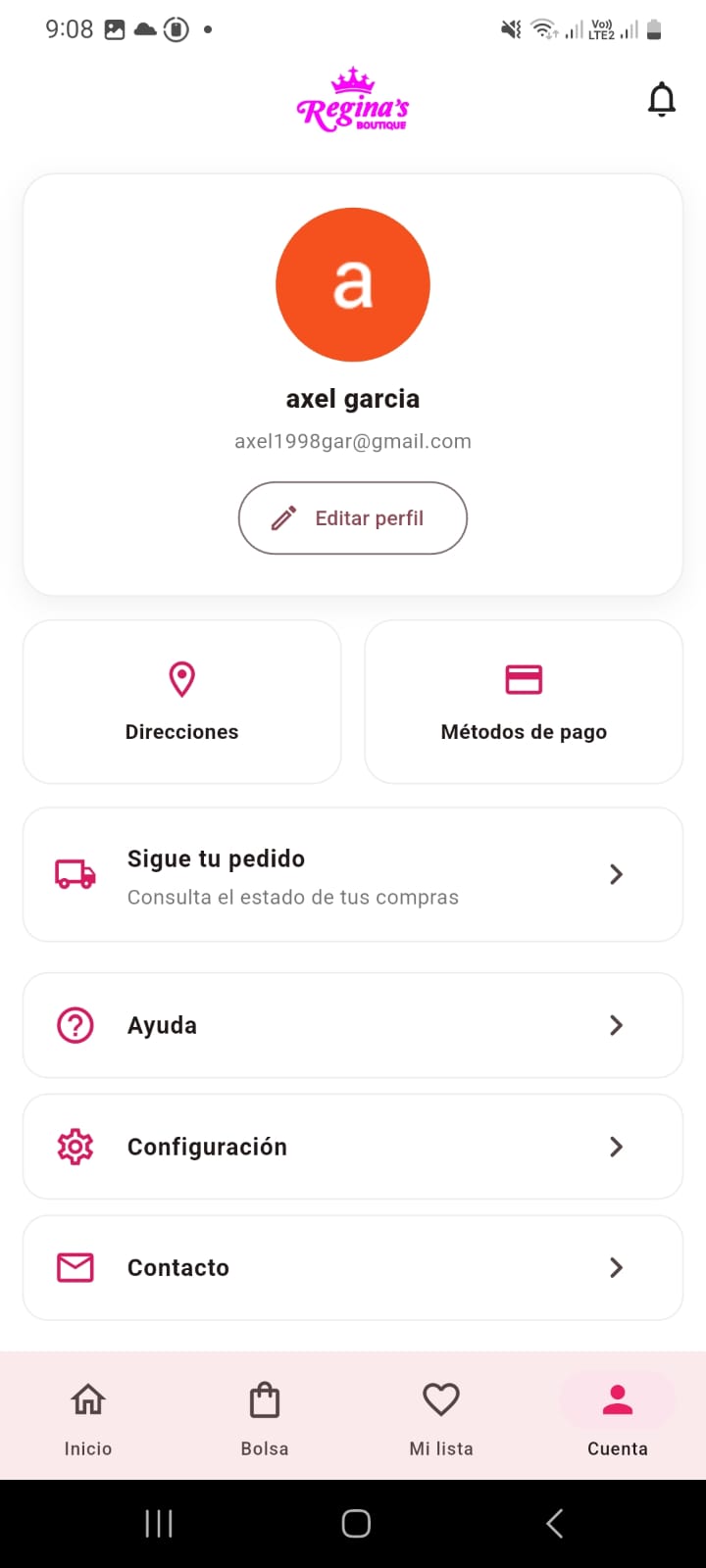The height and width of the screenshot is (1568, 706).
Task: Click the credit card icon for Métodos de pago
Action: tap(524, 677)
